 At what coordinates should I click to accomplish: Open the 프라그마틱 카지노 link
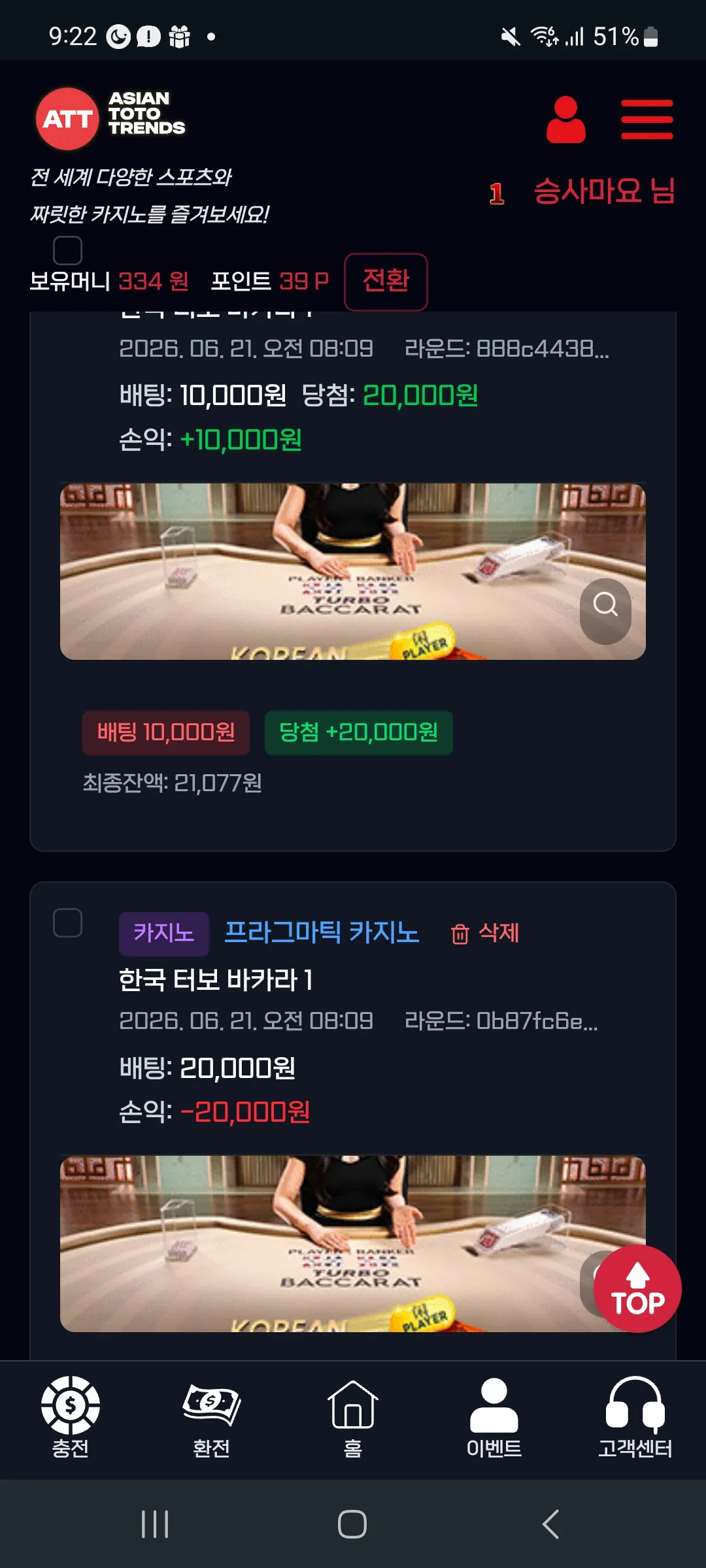pyautogui.click(x=322, y=932)
